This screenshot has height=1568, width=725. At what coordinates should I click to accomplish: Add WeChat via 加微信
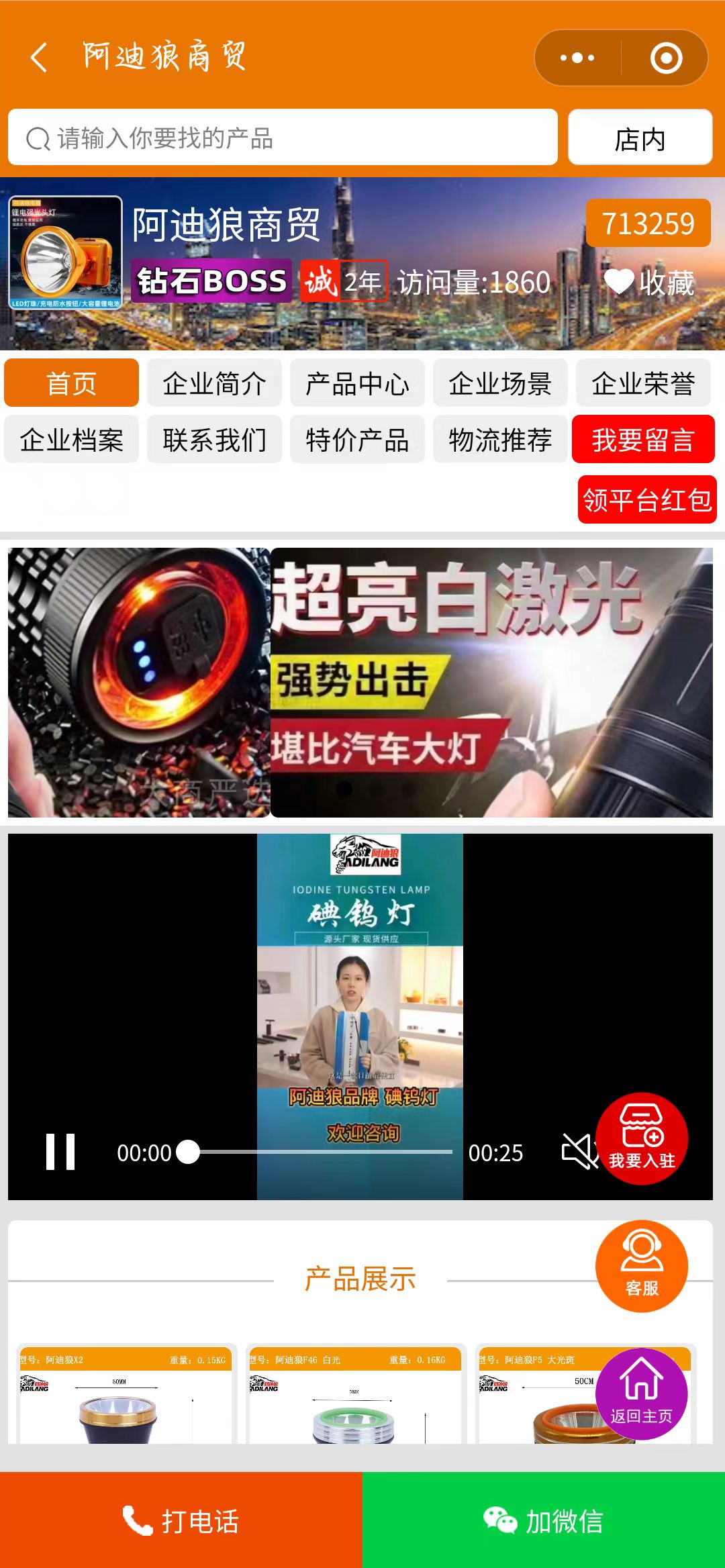pos(544,1521)
